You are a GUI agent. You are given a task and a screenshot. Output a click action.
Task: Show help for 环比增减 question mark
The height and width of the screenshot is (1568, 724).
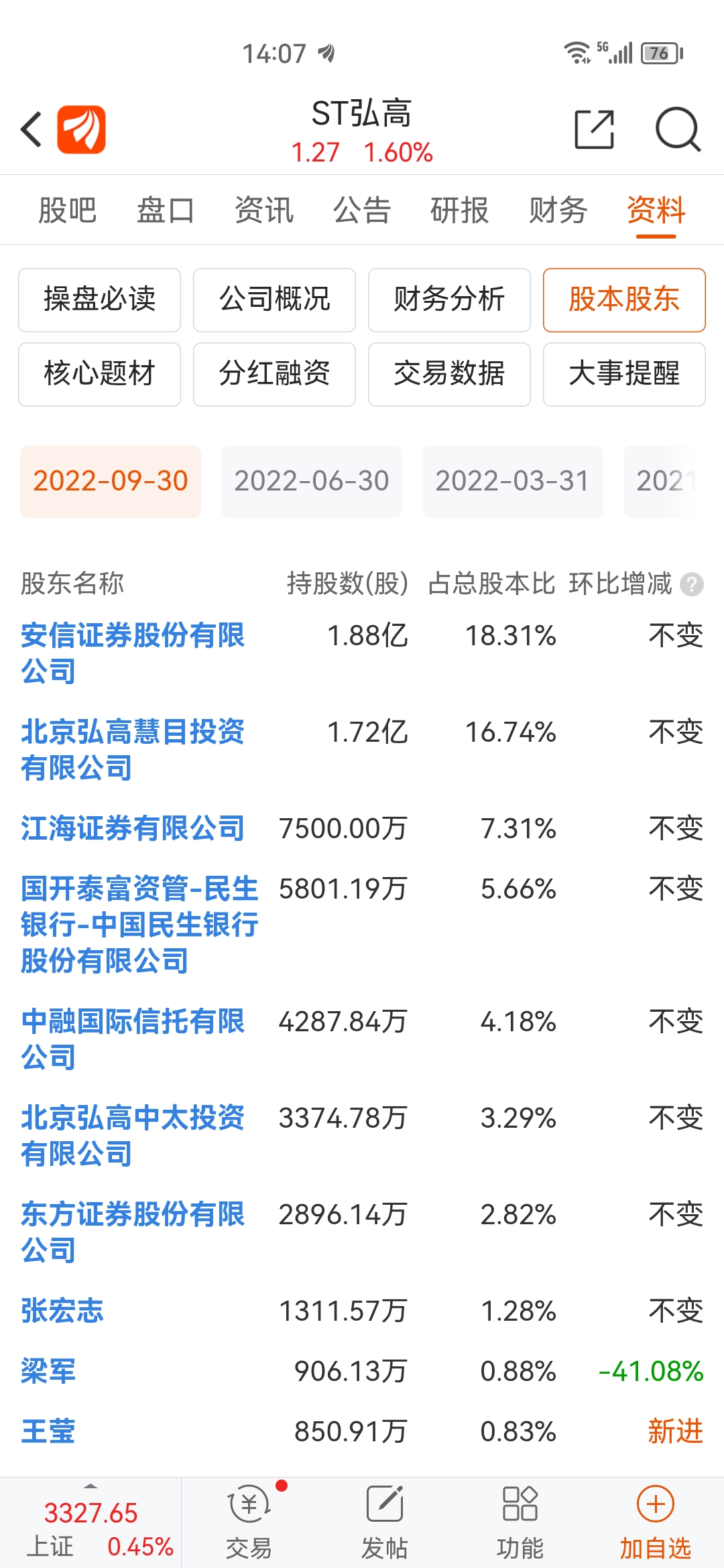[692, 584]
